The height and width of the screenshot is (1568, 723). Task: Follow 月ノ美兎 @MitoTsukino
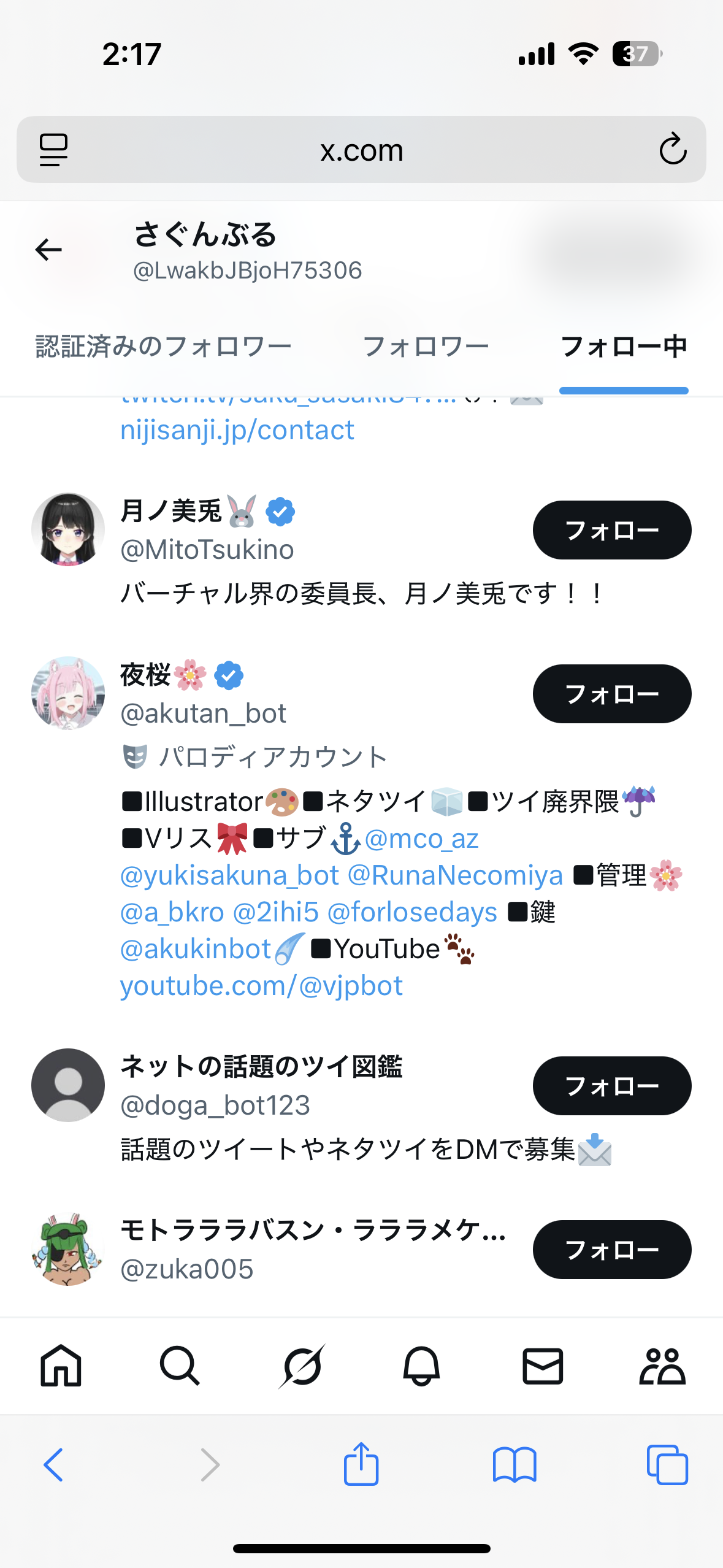612,530
